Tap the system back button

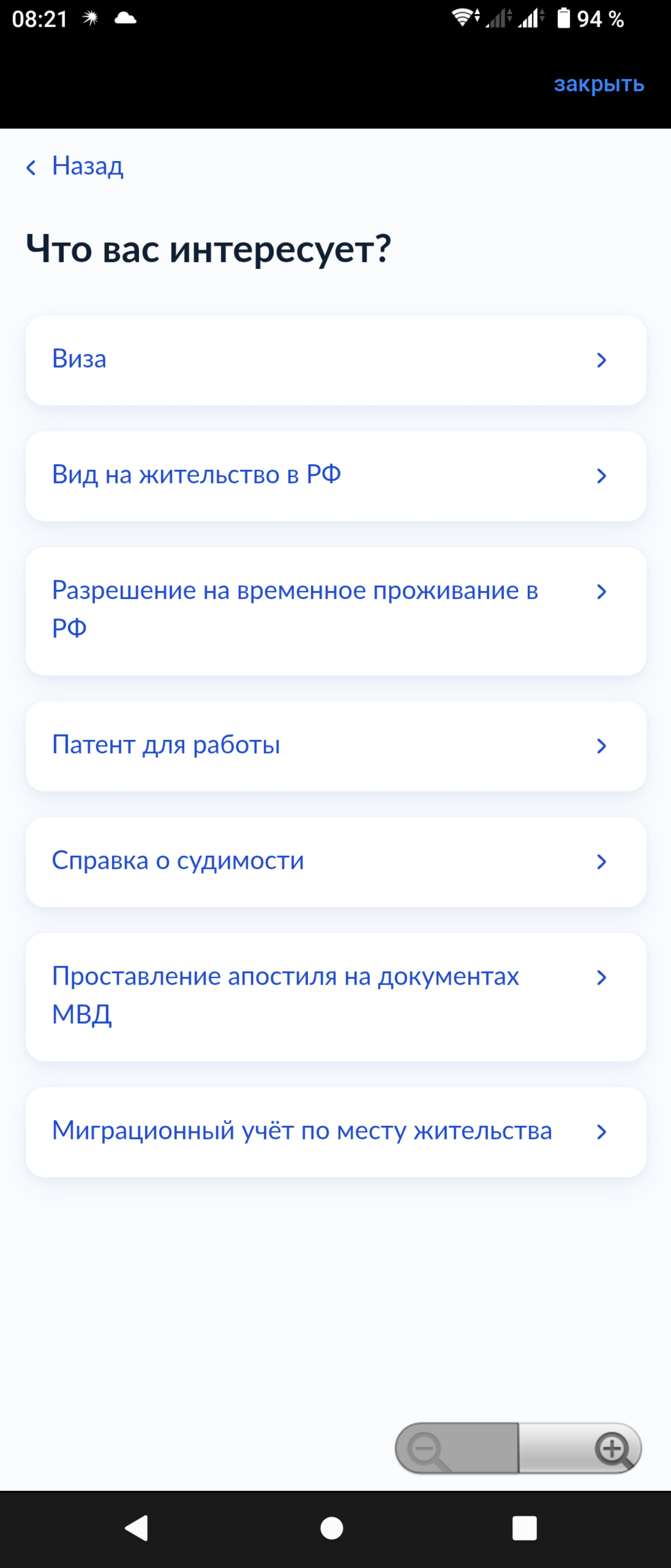point(137,1528)
